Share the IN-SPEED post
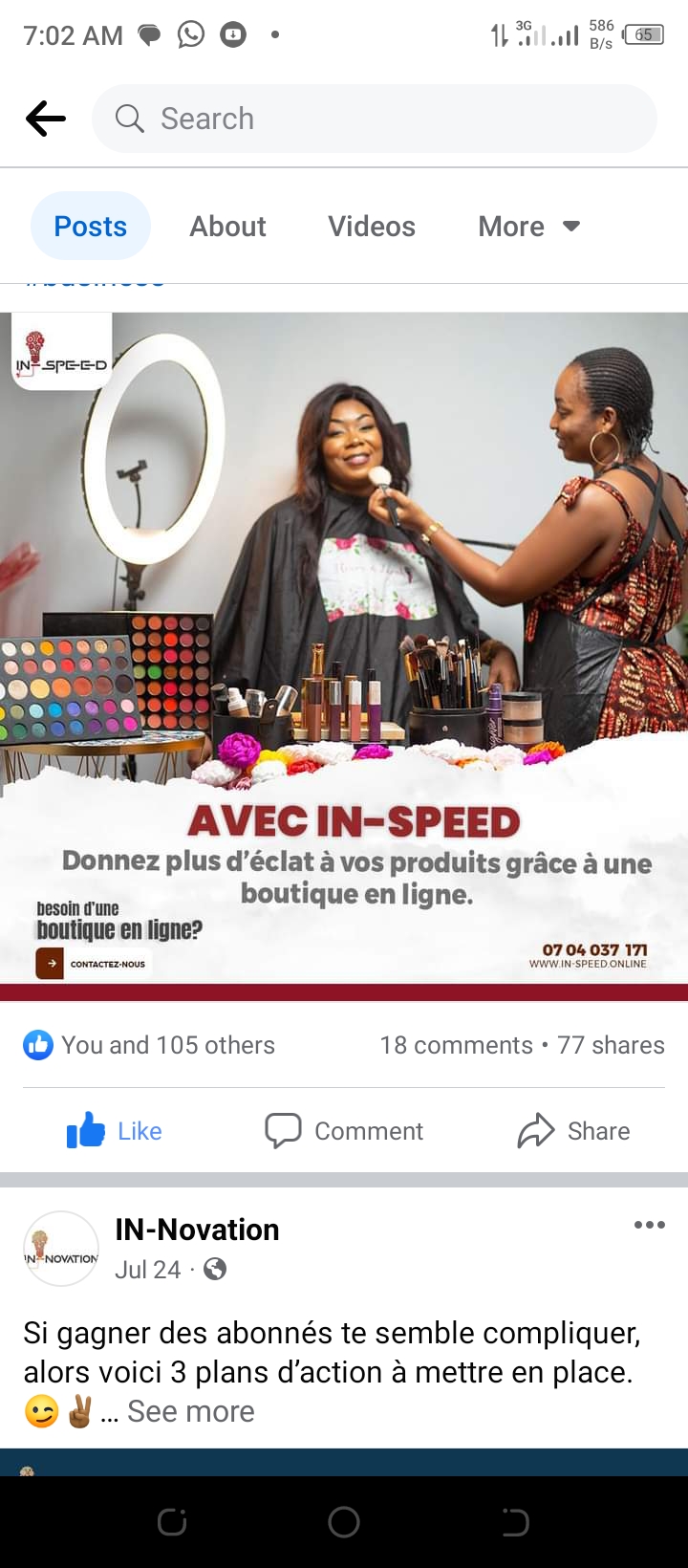This screenshot has height=1568, width=688. [573, 1131]
